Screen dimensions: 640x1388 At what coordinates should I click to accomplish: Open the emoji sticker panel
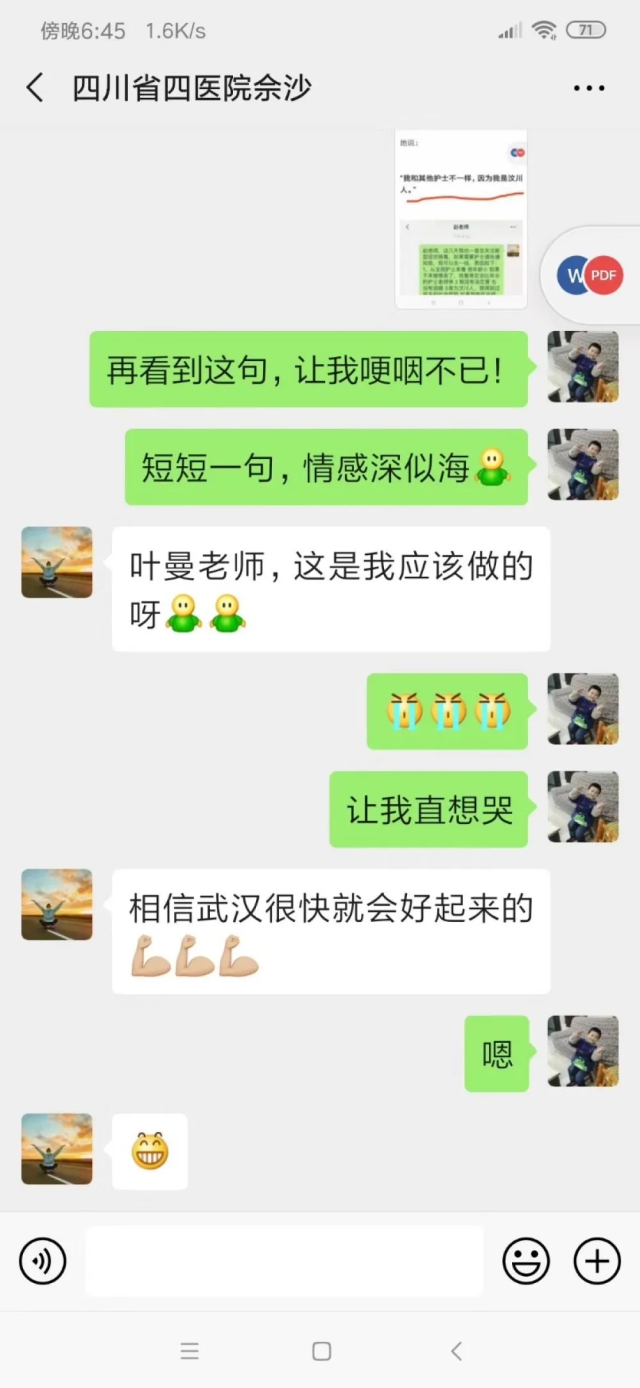coord(526,1261)
